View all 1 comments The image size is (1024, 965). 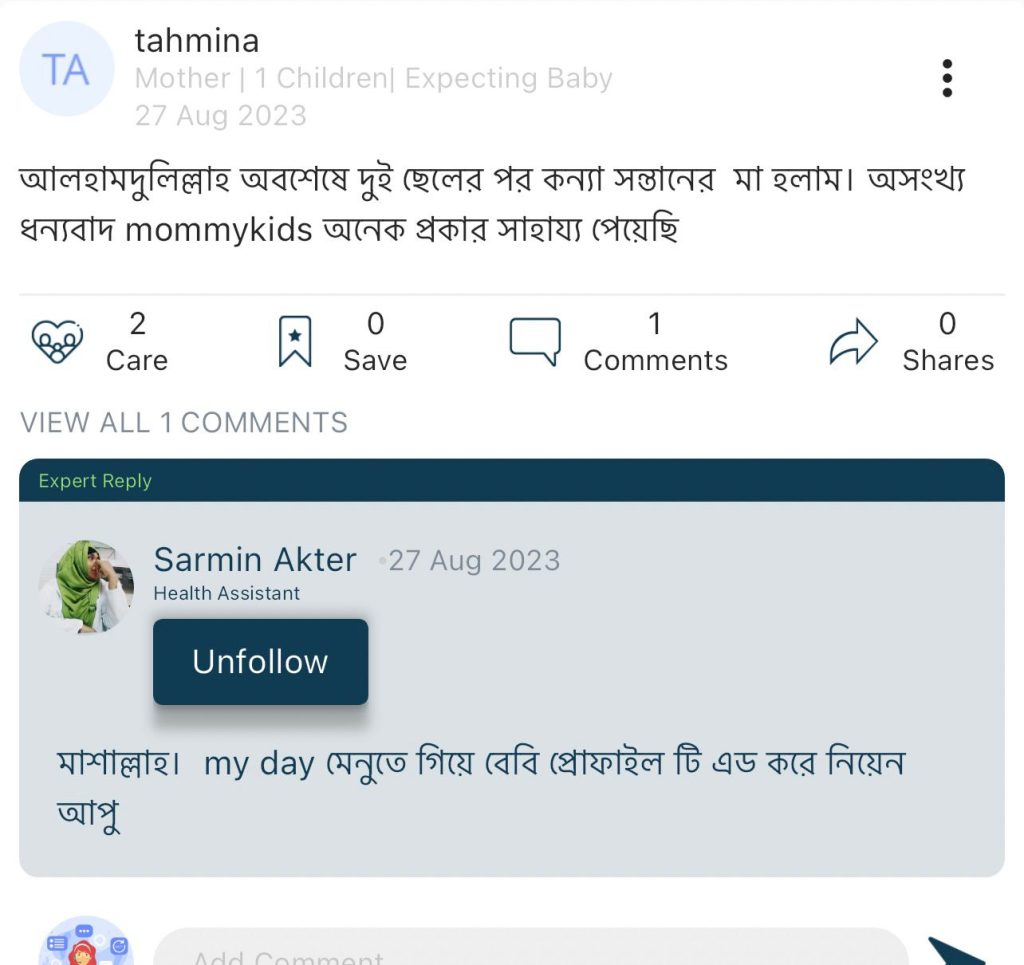184,423
